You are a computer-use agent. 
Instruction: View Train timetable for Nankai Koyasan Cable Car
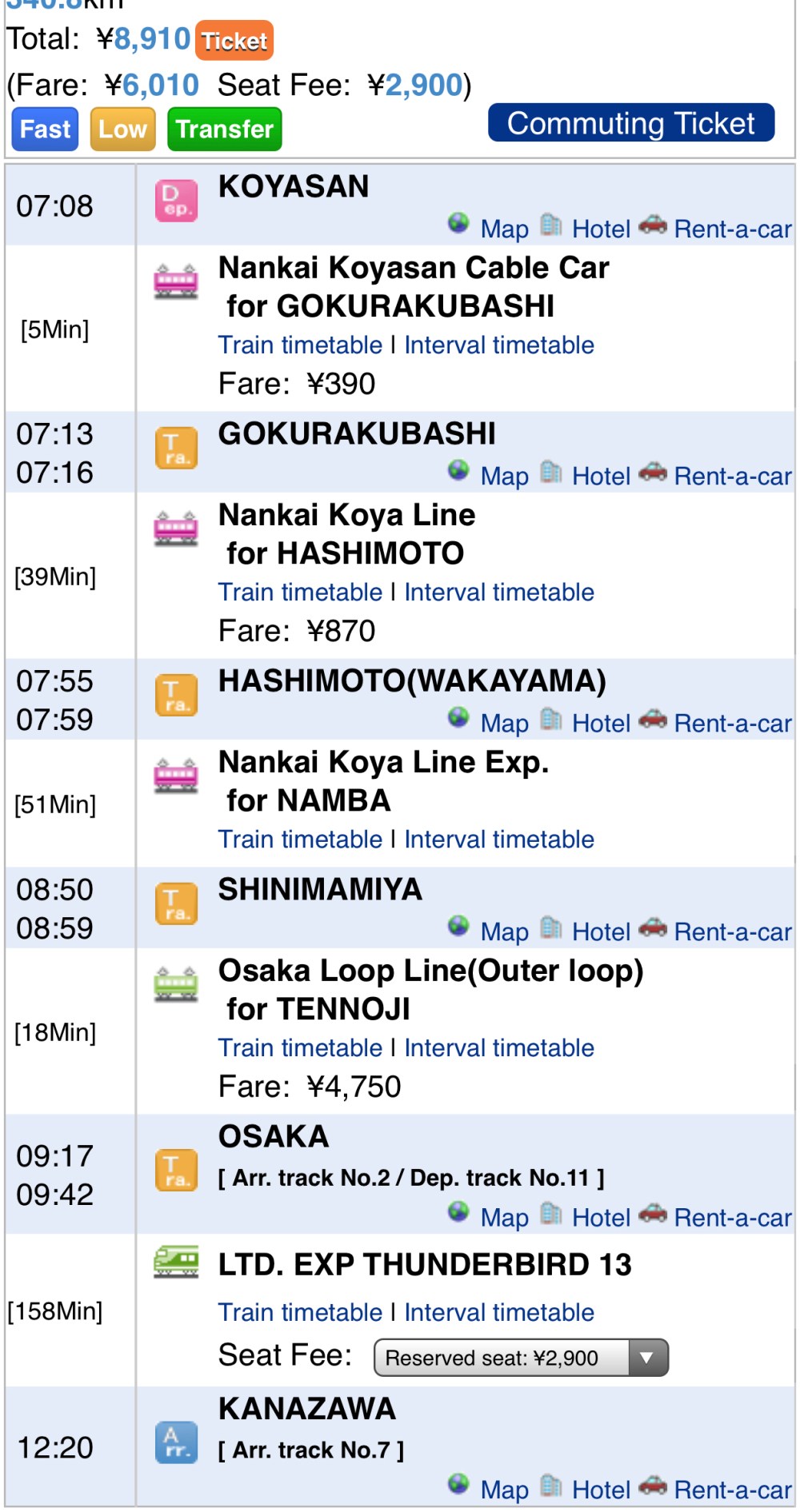[300, 345]
